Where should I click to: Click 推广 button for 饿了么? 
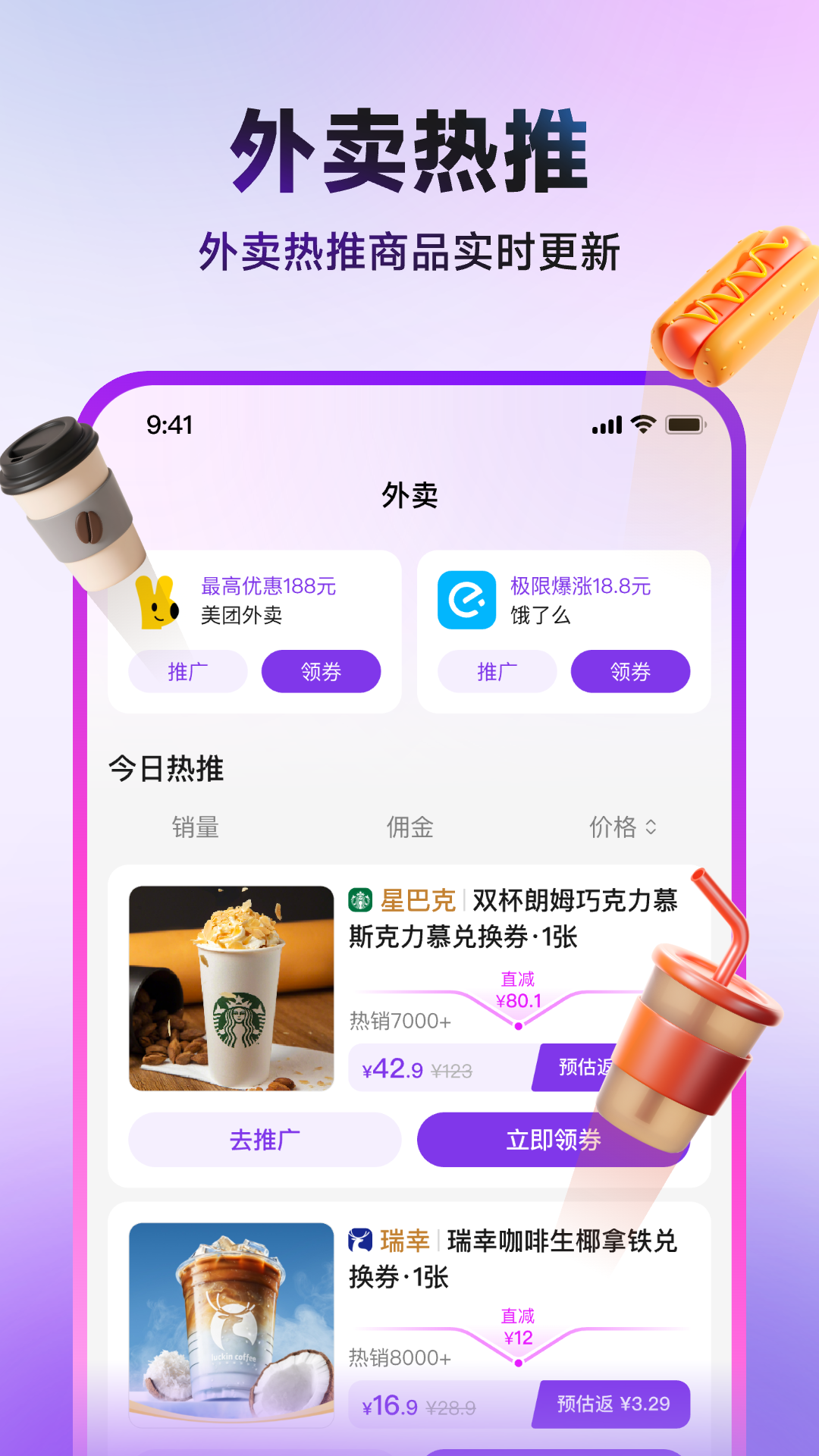point(497,671)
